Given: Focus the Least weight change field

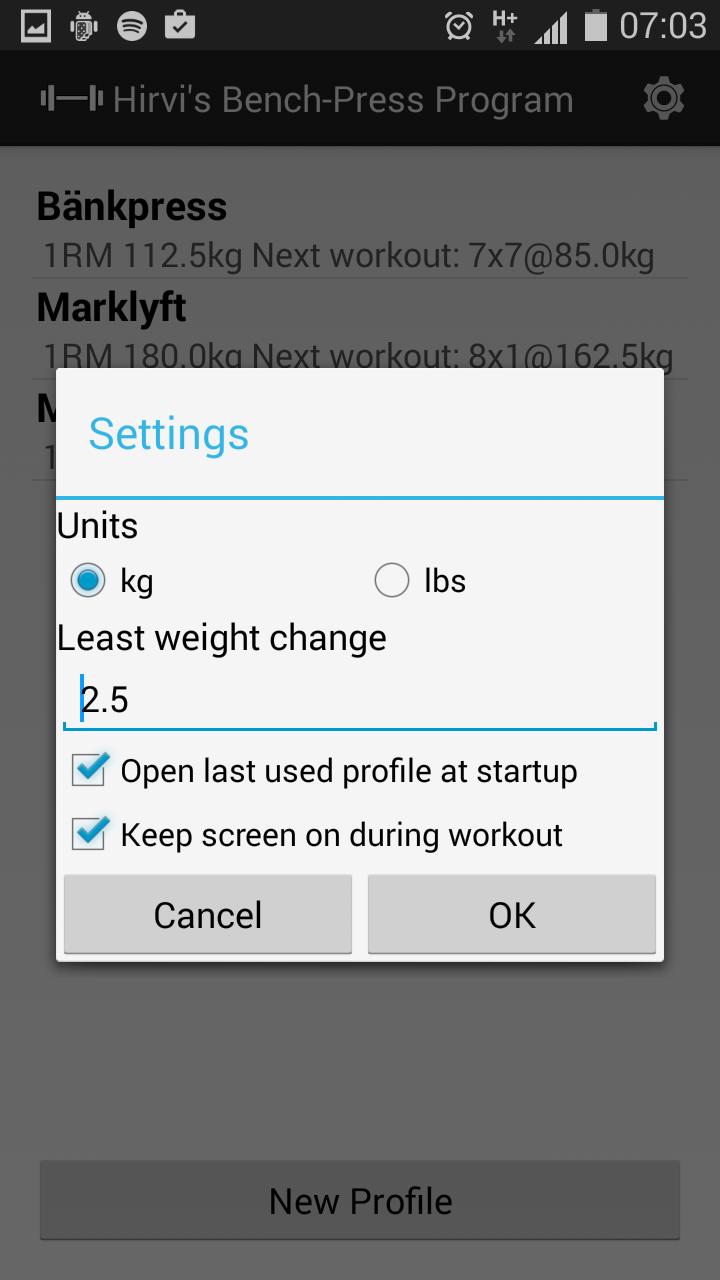Looking at the screenshot, I should (x=360, y=700).
